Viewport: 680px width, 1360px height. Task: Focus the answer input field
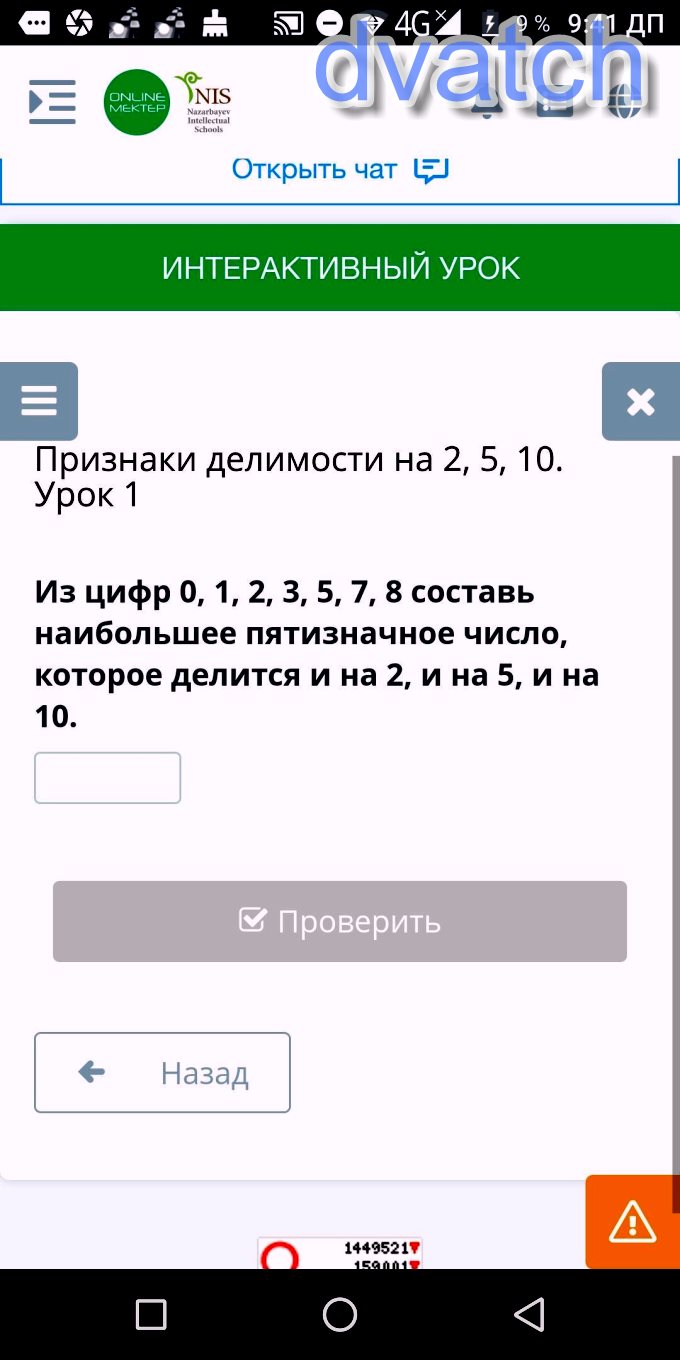click(108, 778)
